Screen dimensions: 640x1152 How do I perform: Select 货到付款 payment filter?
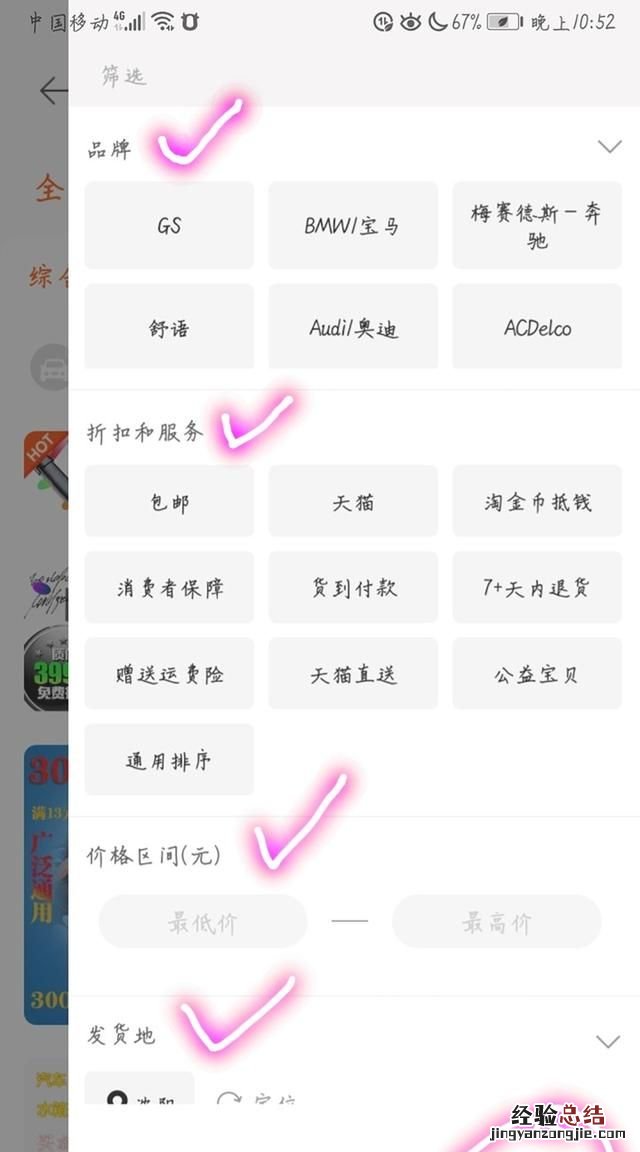pyautogui.click(x=353, y=588)
